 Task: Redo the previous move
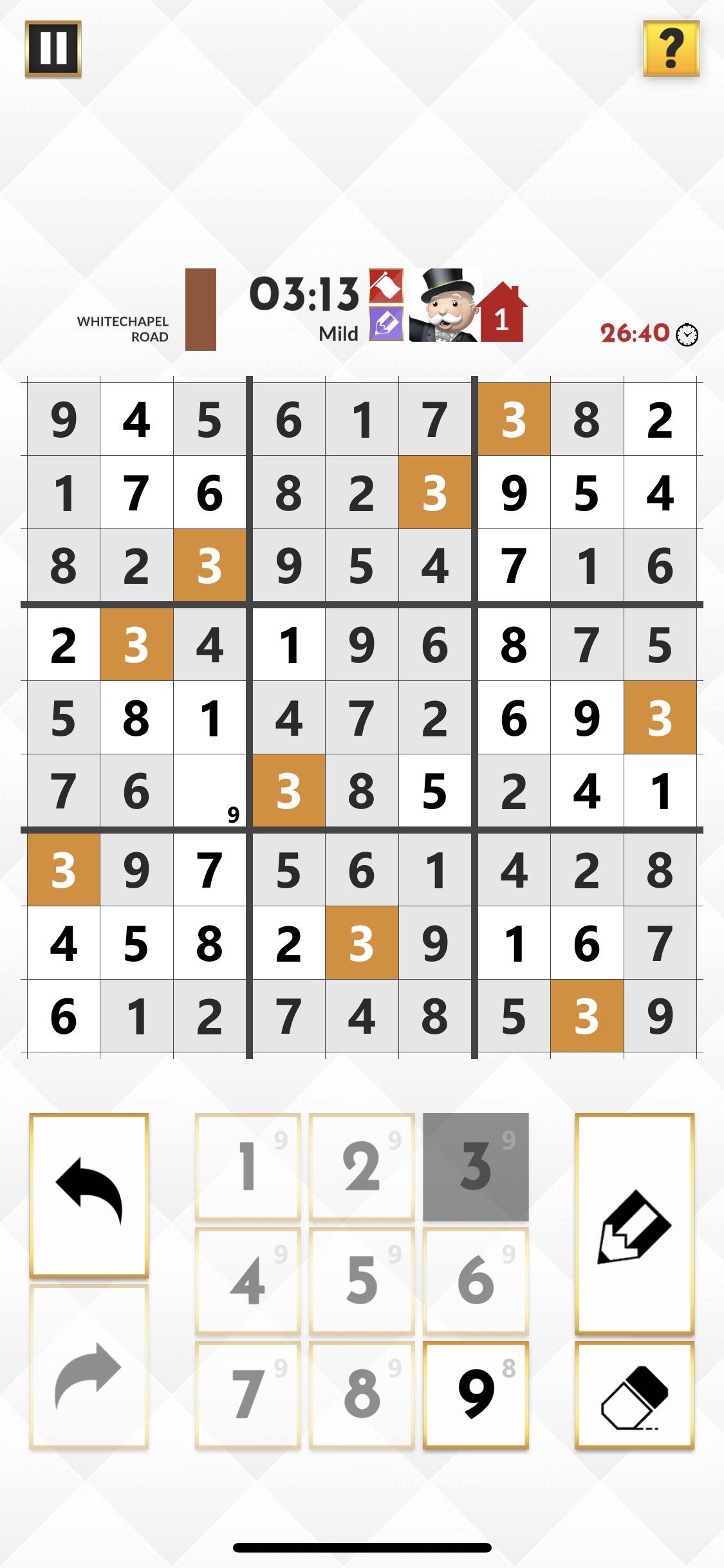(x=89, y=1367)
